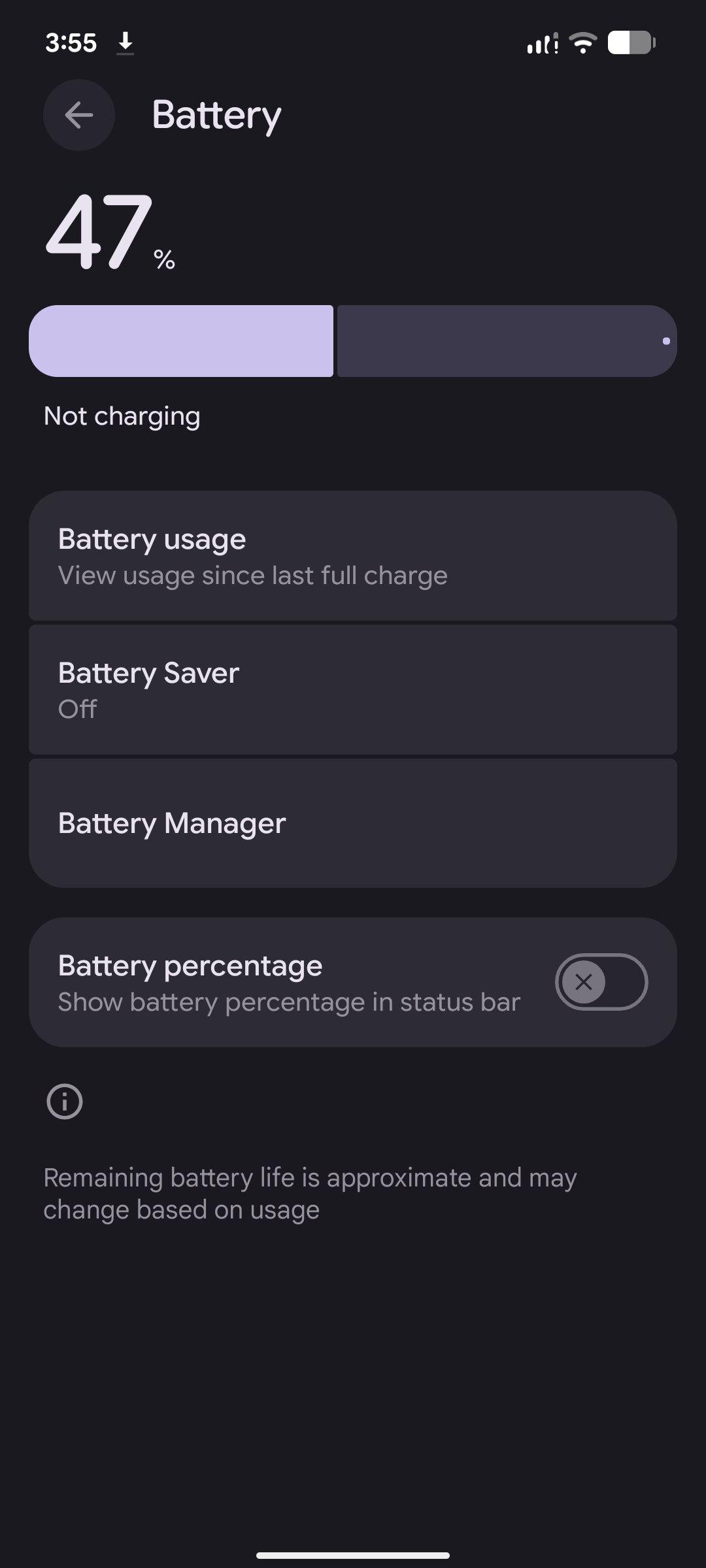Screen dimensions: 706x1568
Task: Go back from the Battery screen
Action: (79, 116)
